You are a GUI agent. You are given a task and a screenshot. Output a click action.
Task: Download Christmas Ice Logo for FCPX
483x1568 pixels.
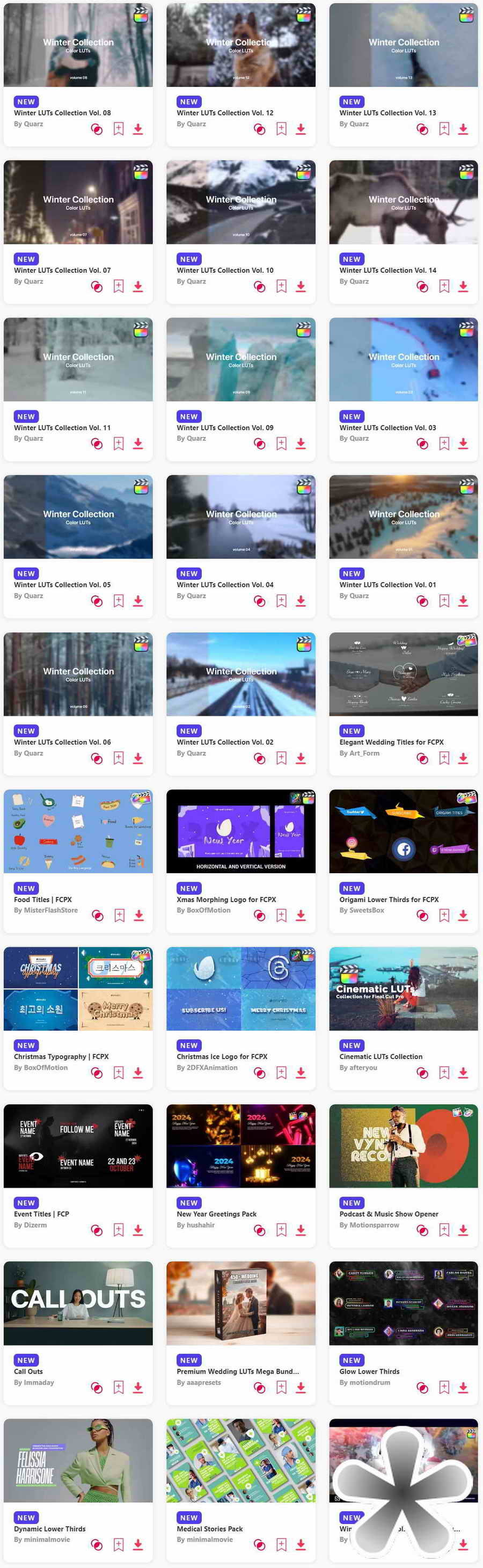pos(301,1072)
